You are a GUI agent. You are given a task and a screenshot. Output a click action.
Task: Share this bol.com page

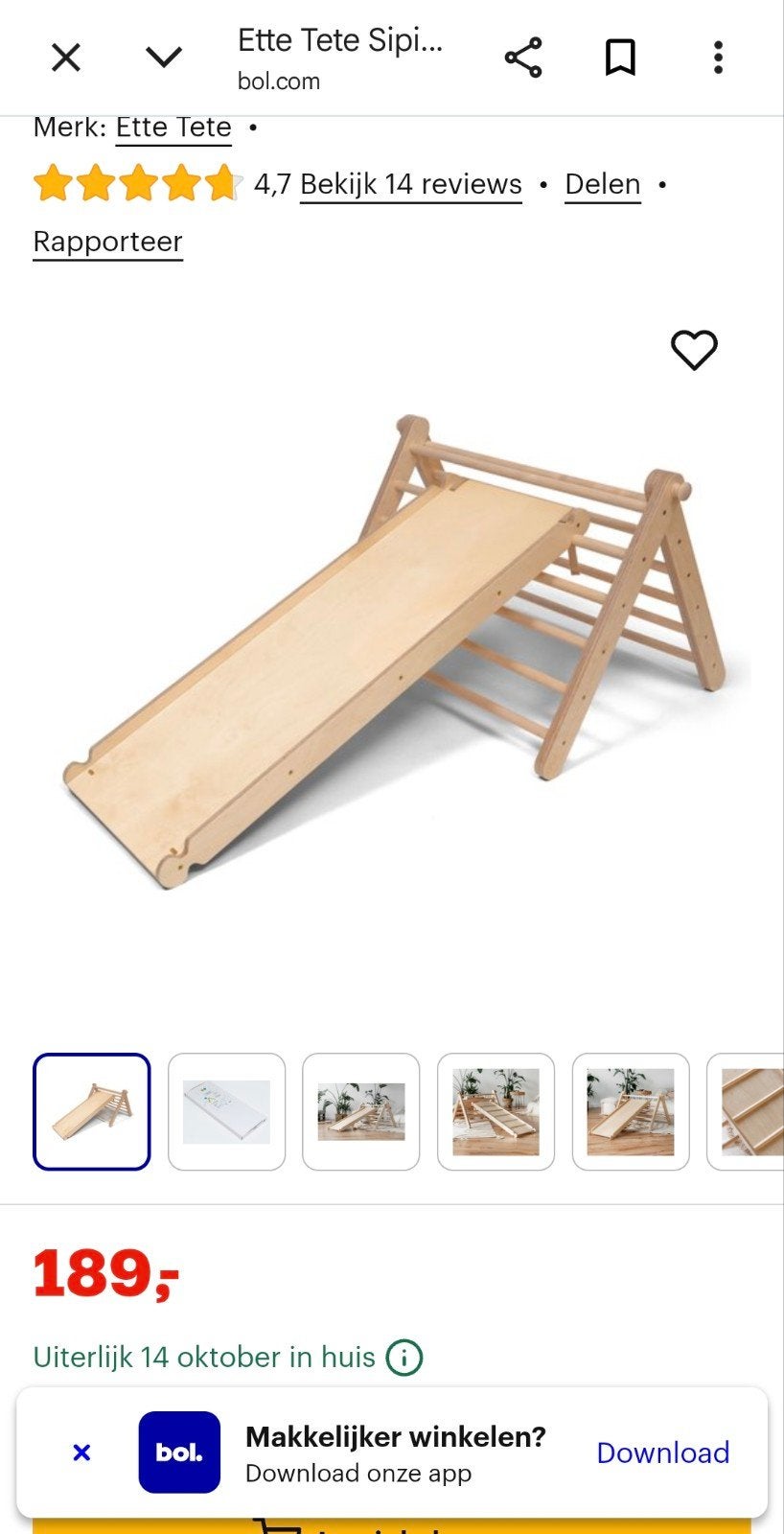(x=523, y=58)
